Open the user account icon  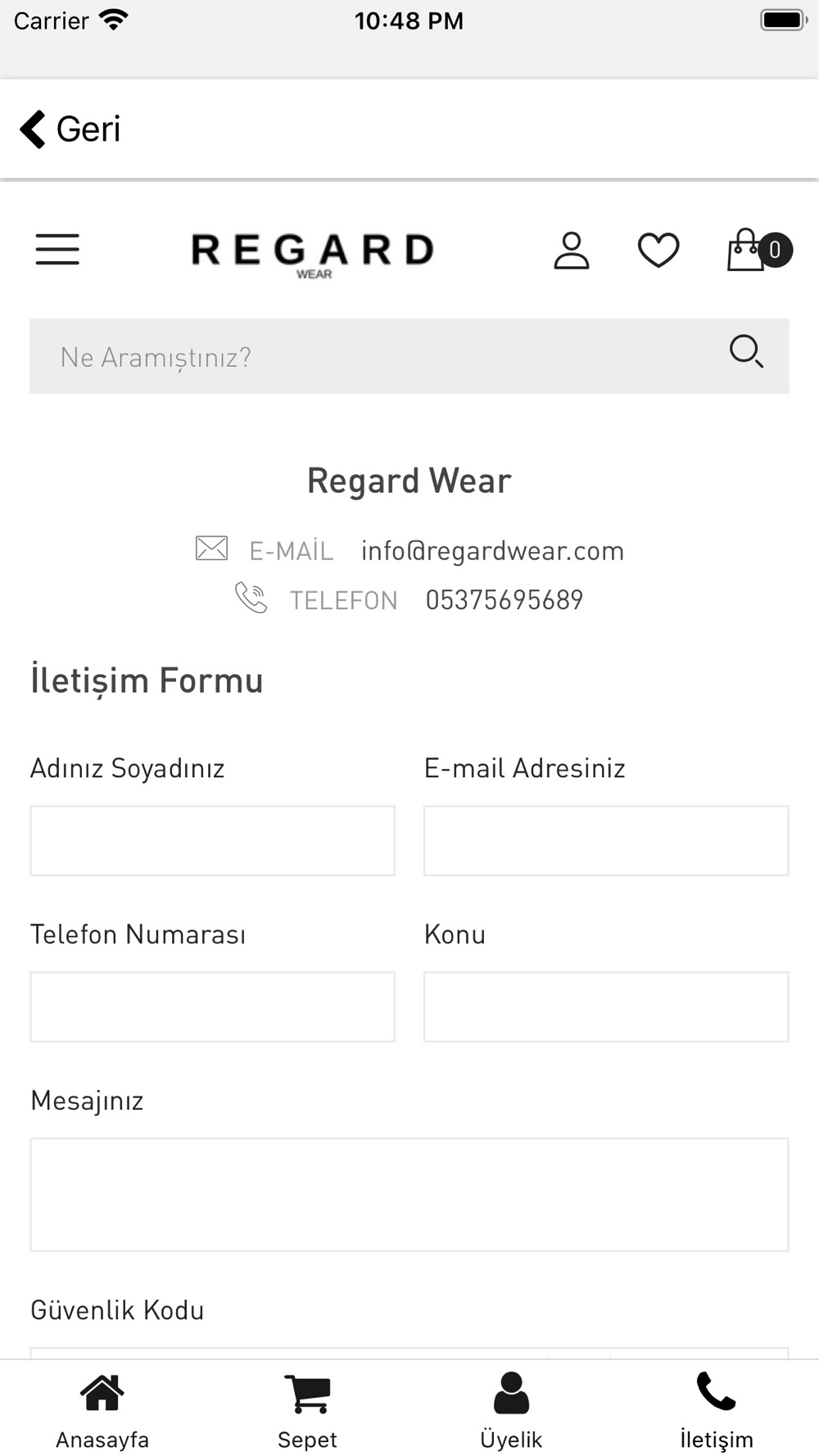572,250
